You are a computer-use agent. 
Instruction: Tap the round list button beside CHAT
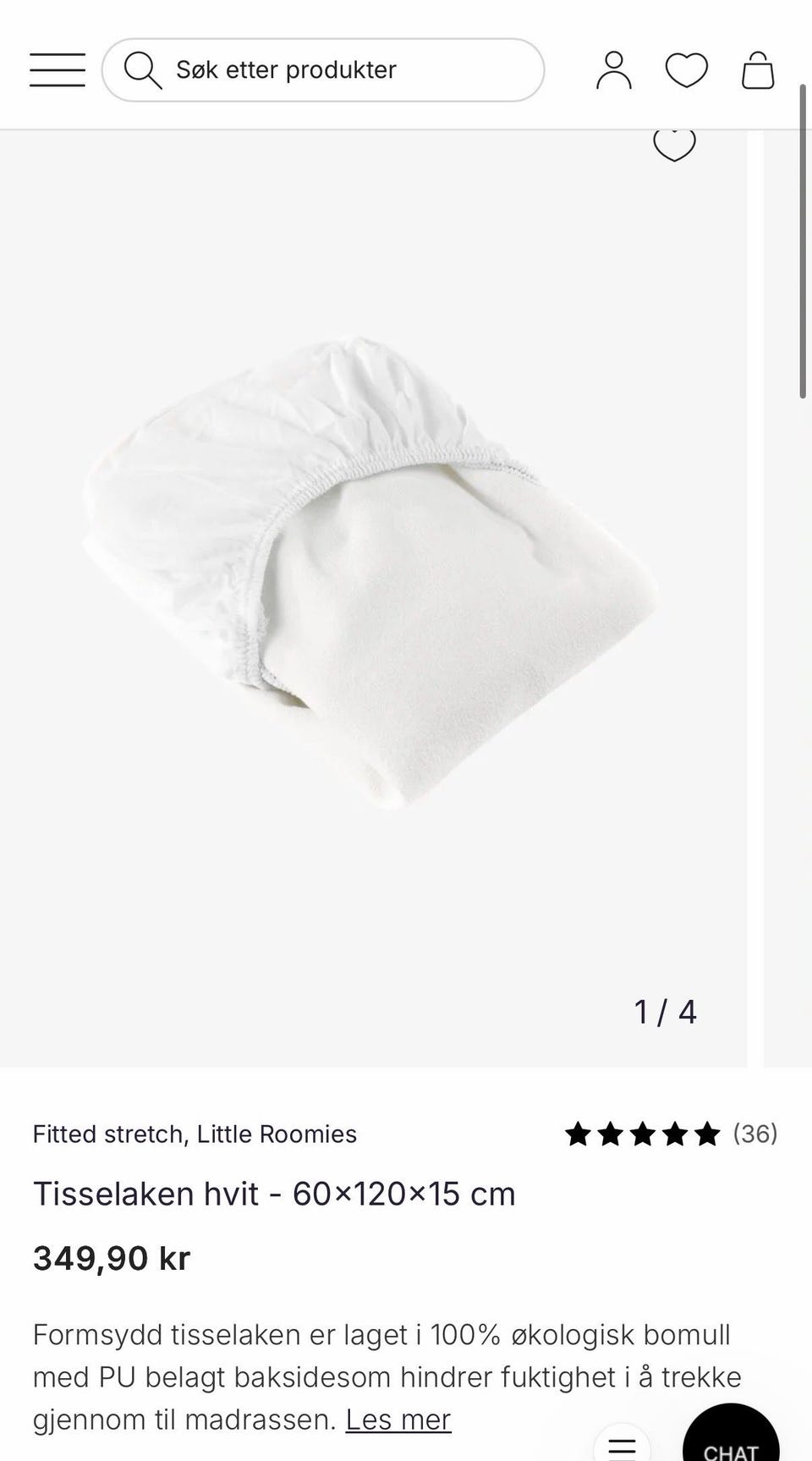(623, 1445)
